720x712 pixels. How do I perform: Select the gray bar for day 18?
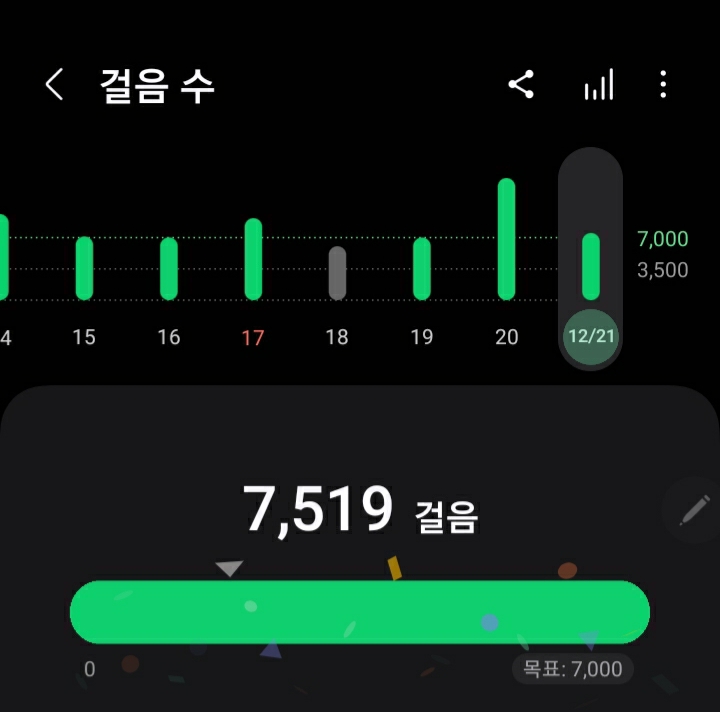pyautogui.click(x=338, y=273)
